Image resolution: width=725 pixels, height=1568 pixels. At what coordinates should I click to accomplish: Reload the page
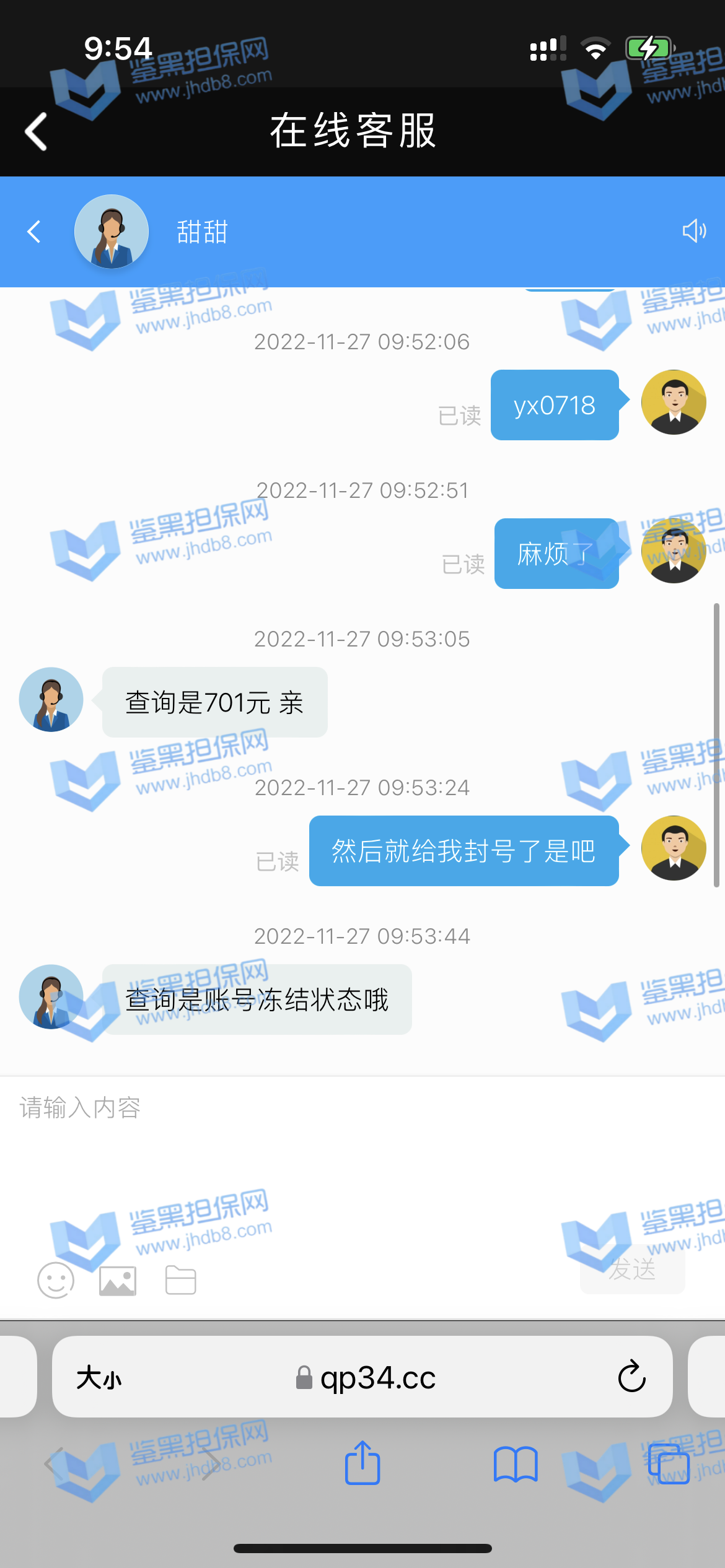coord(631,1377)
